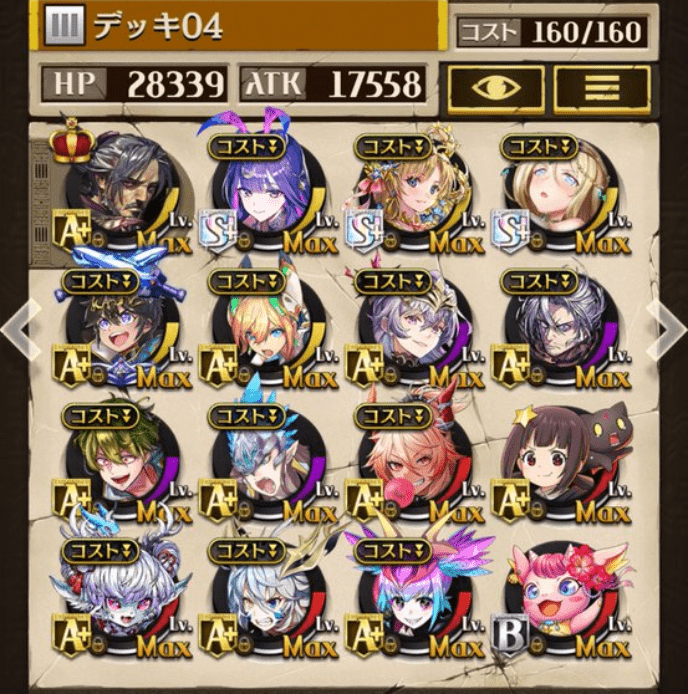Image resolution: width=688 pixels, height=694 pixels.
Task: Open the three-line menu button
Action: 602,89
